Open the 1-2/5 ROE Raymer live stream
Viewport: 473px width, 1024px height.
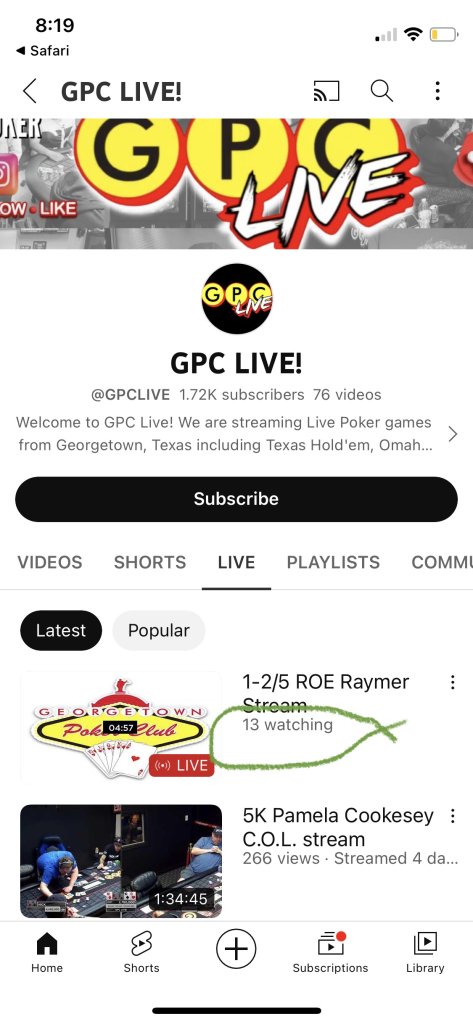point(121,728)
